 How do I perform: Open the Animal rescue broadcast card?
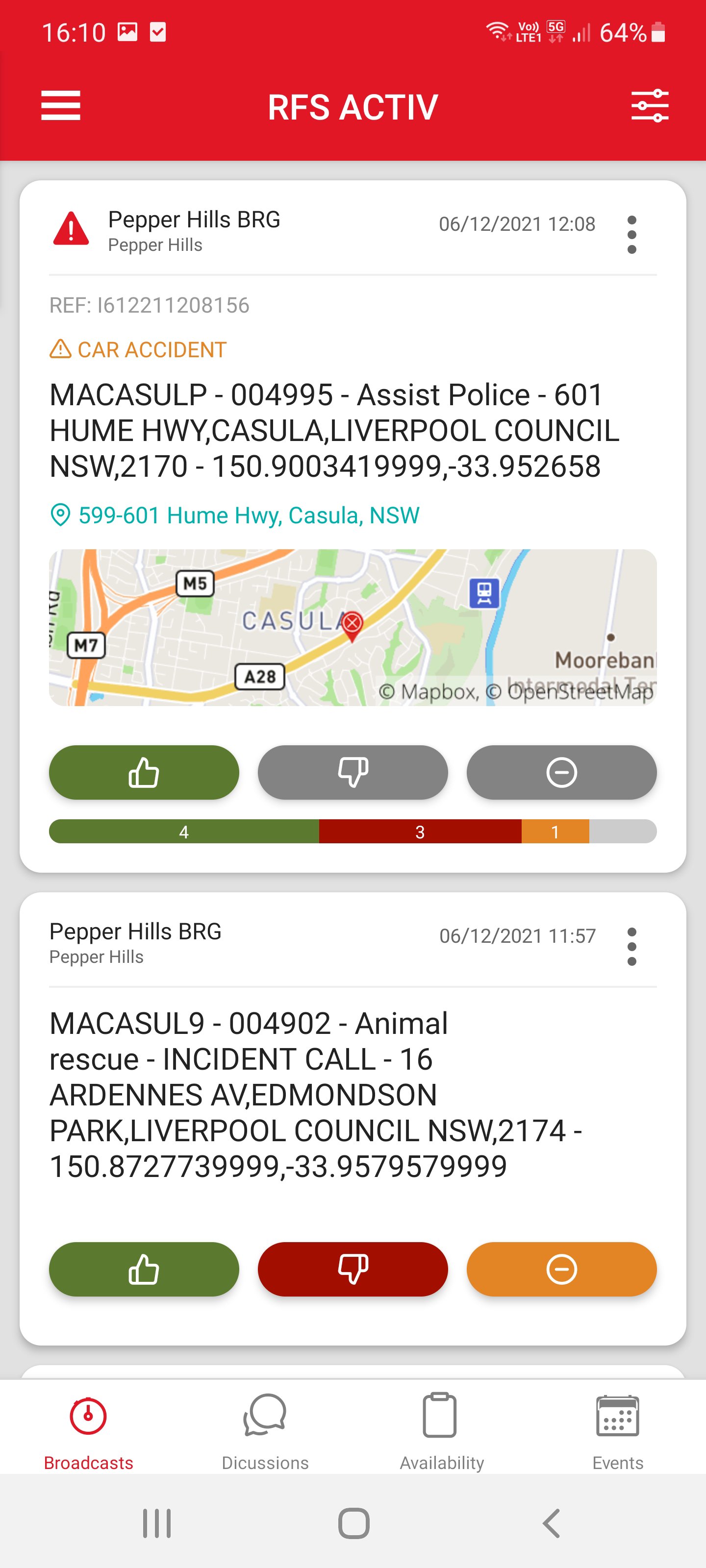tap(353, 1118)
